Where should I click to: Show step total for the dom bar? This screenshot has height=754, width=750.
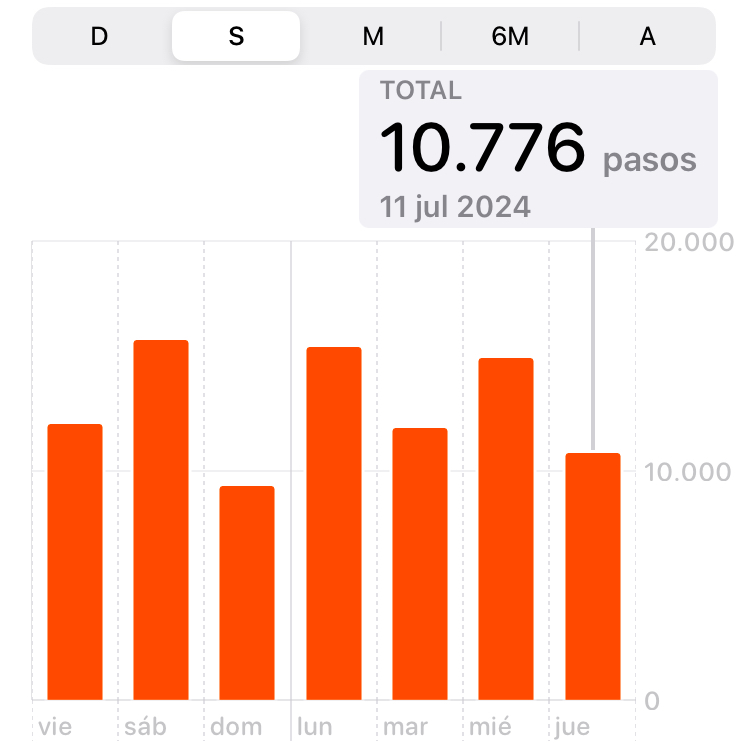[x=247, y=593]
